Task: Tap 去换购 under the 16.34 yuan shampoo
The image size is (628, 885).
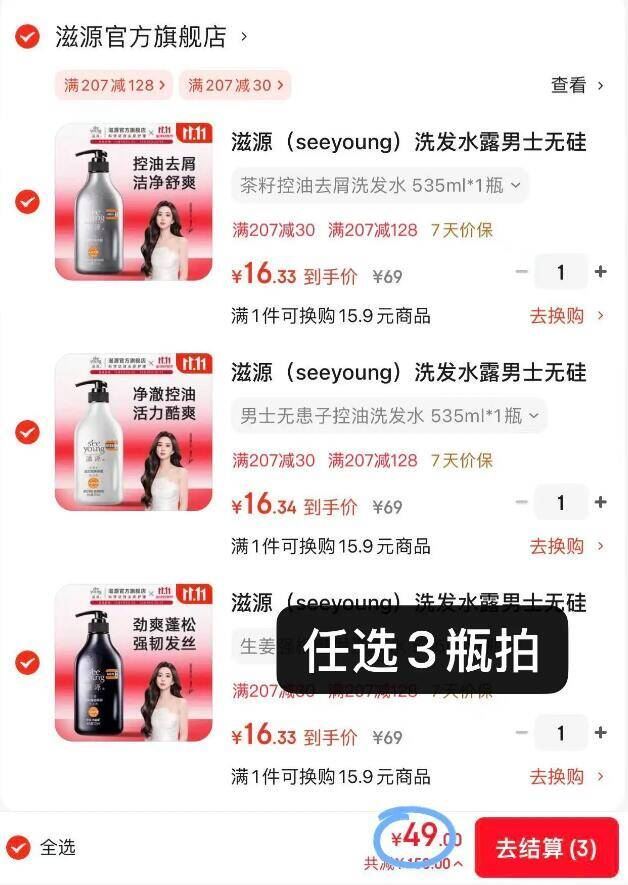Action: point(566,546)
